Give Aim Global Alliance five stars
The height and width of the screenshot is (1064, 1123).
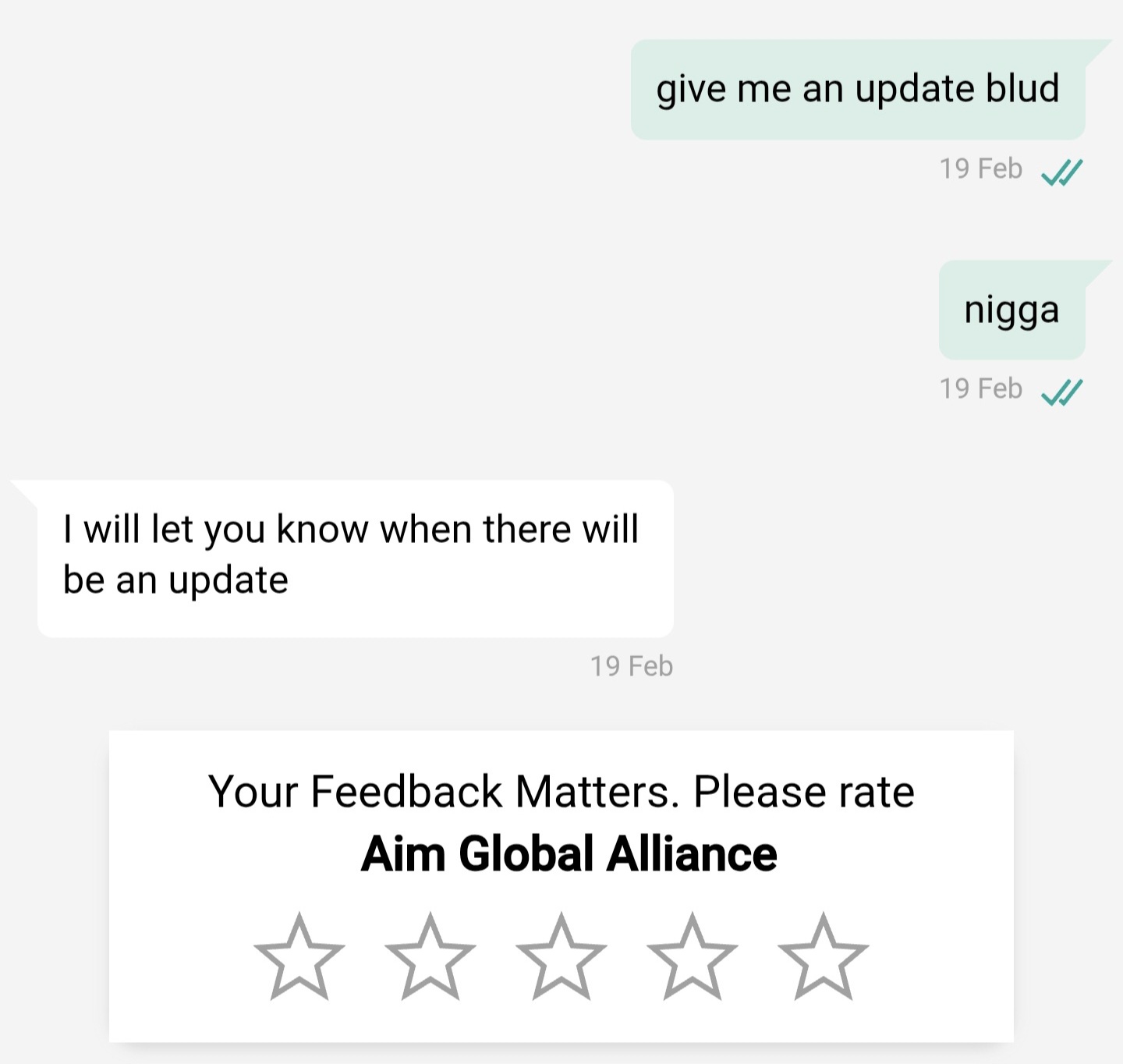pos(823,958)
